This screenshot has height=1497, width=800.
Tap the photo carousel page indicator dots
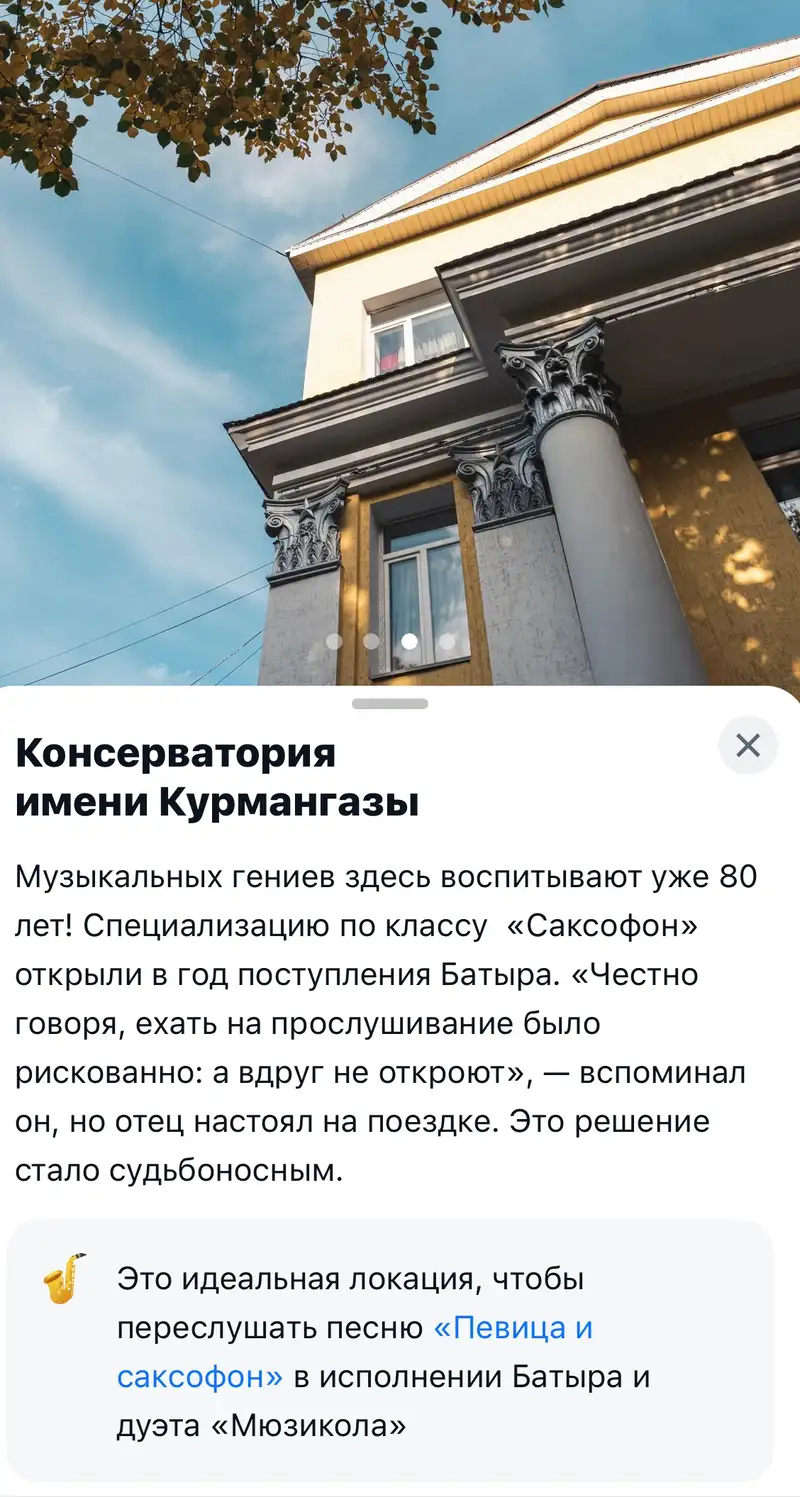[x=390, y=641]
